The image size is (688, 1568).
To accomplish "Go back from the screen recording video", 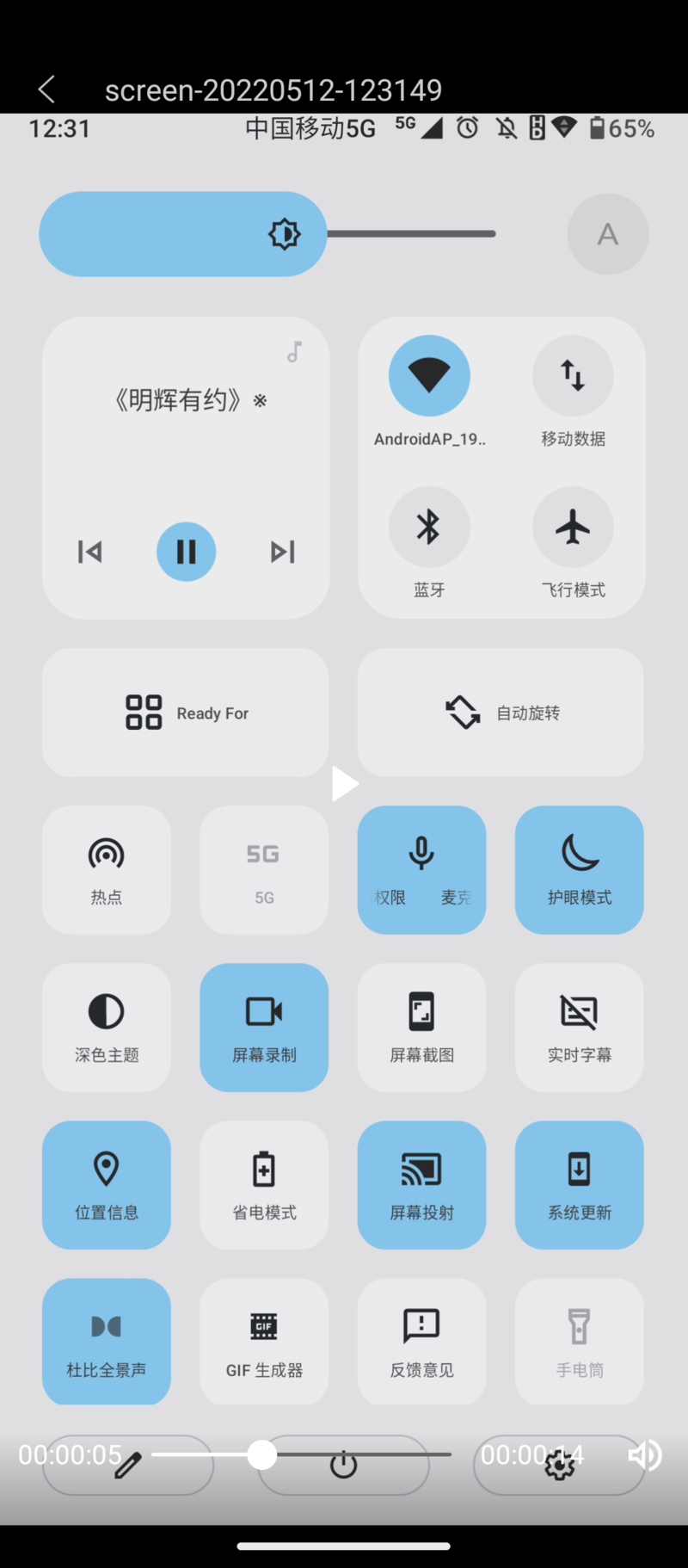I will (x=47, y=90).
